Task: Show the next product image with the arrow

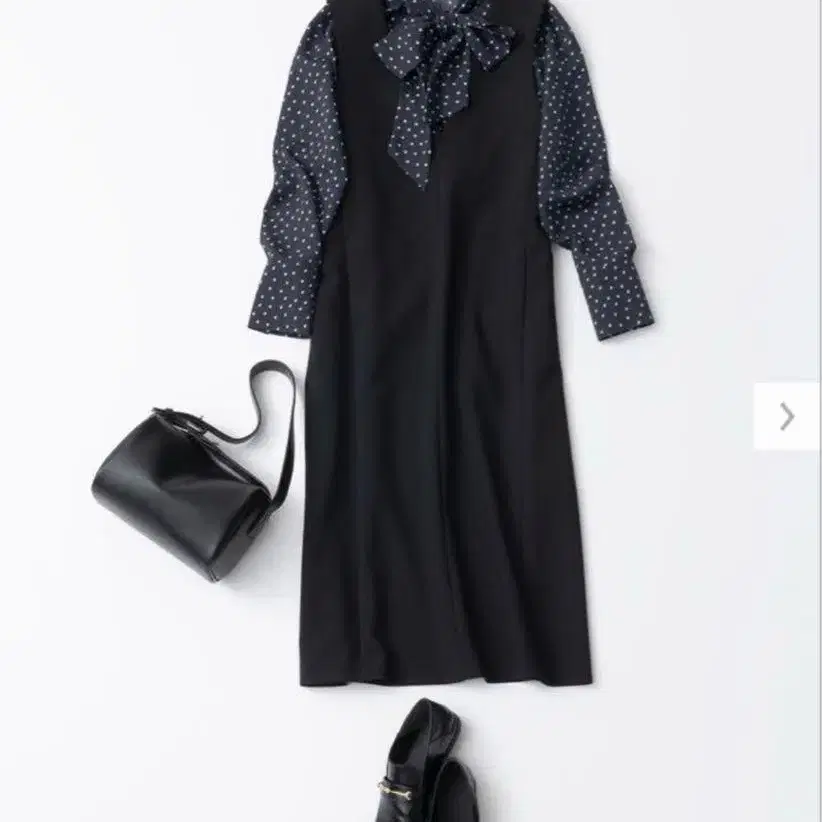Action: click(x=787, y=416)
